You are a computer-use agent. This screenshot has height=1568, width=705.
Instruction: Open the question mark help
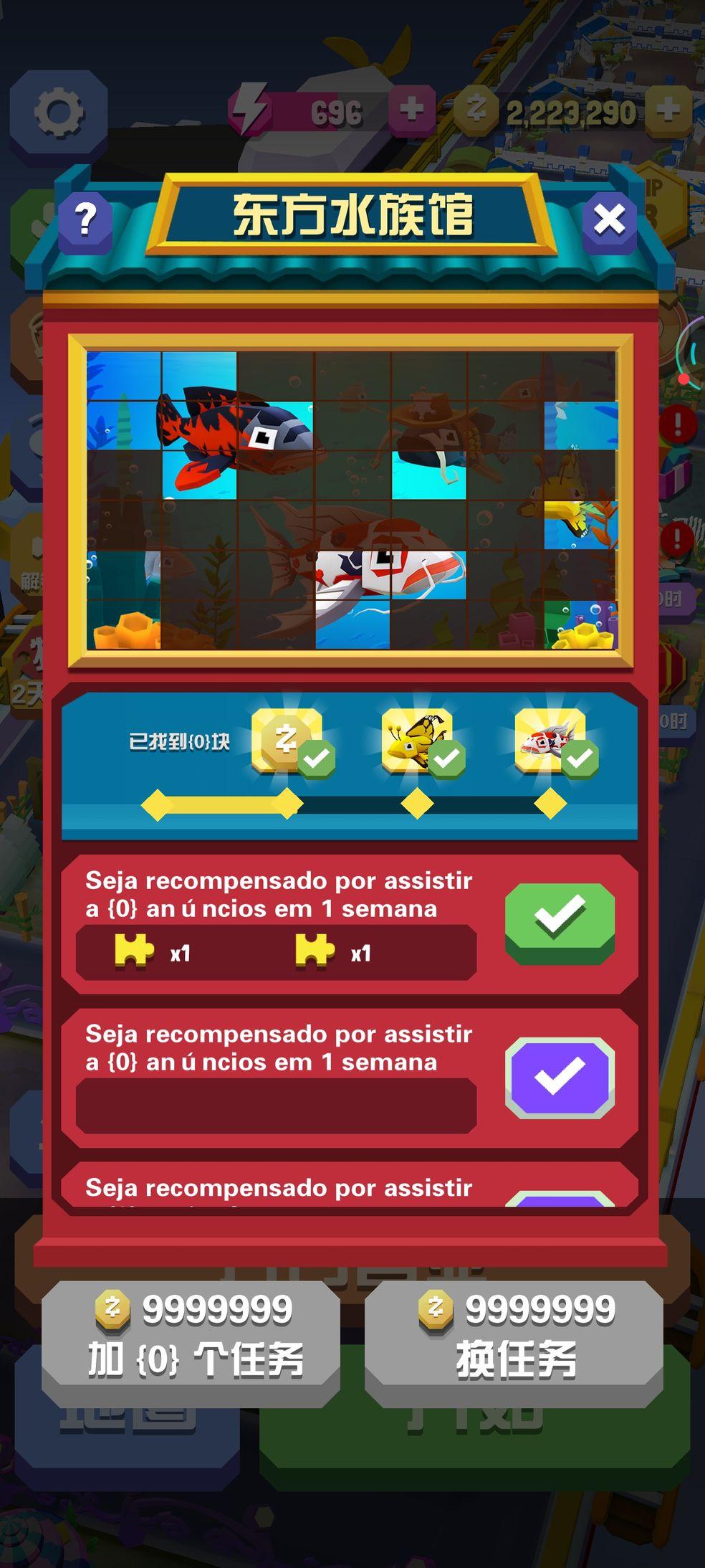click(86, 219)
